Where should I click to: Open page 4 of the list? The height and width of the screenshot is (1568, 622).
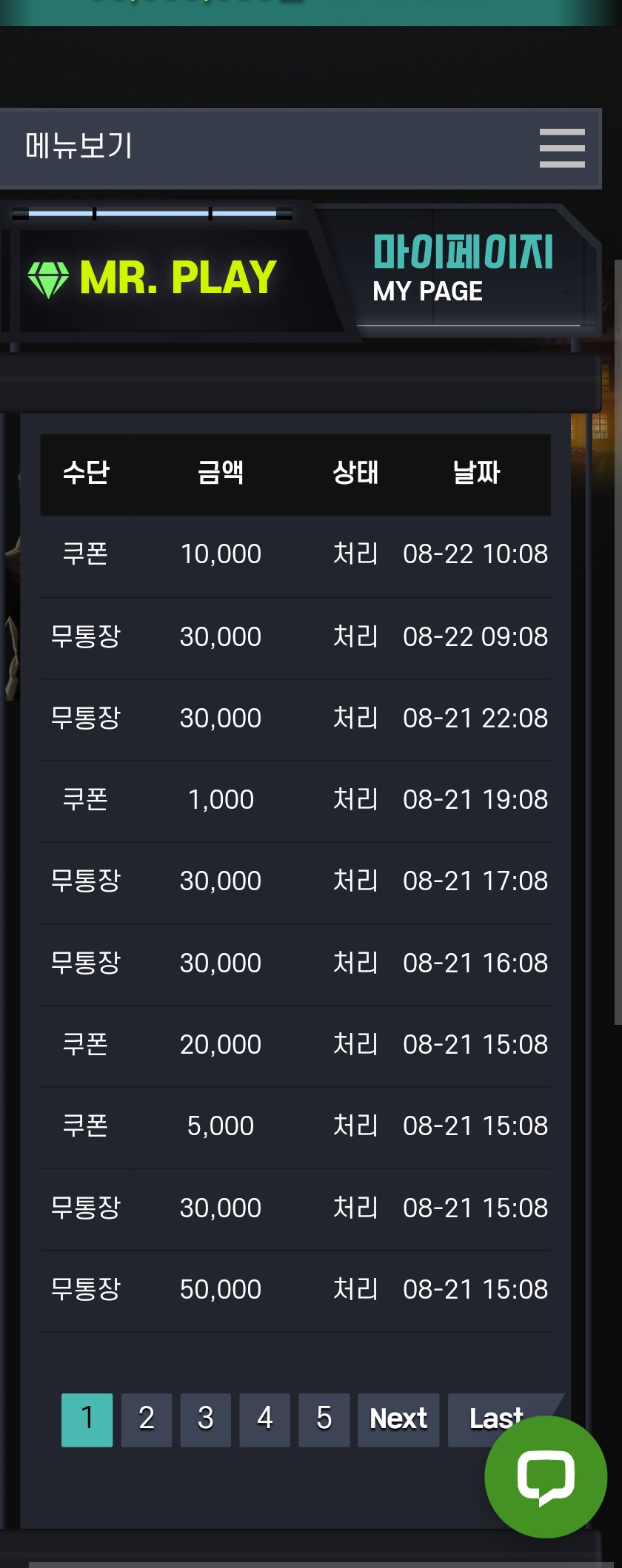[265, 1419]
